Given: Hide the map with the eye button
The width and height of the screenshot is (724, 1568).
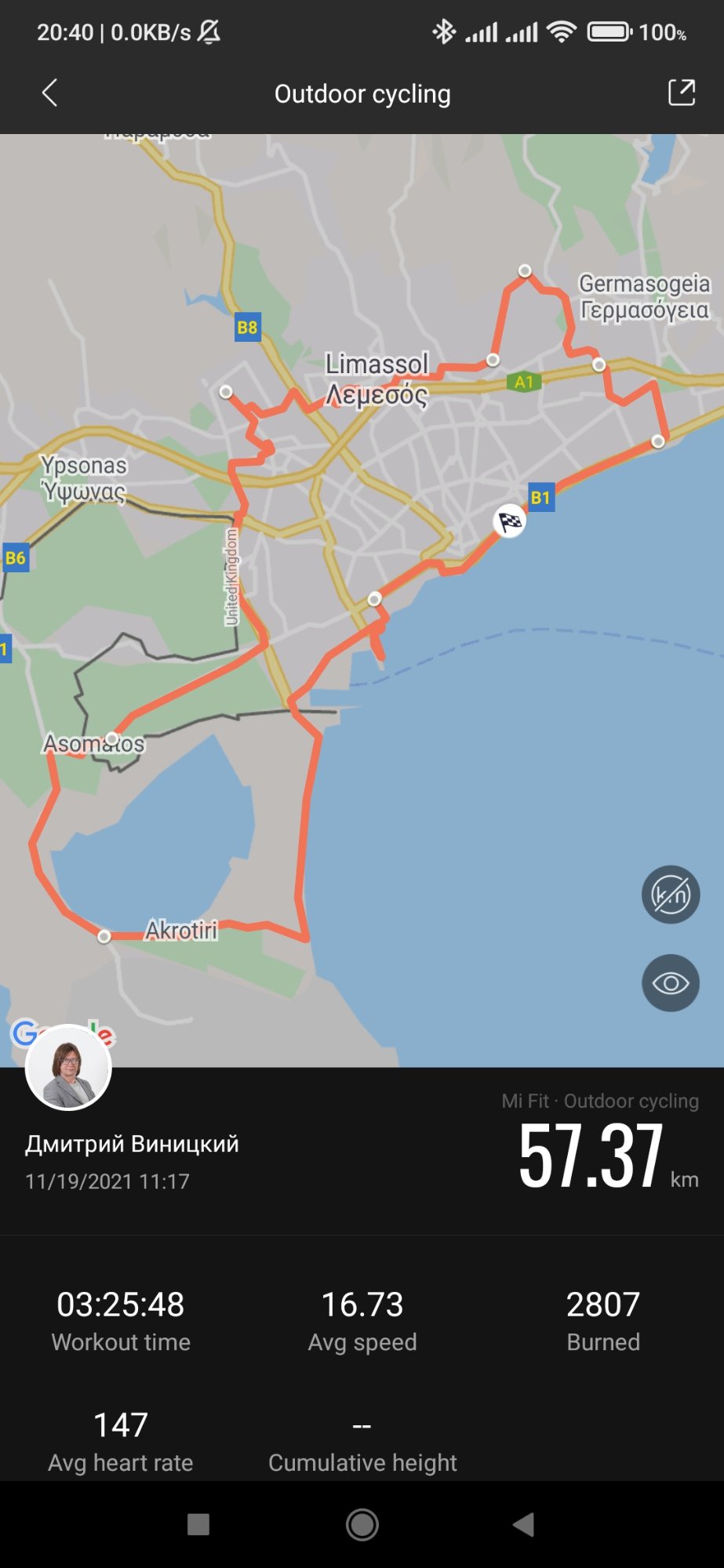Looking at the screenshot, I should pyautogui.click(x=671, y=983).
